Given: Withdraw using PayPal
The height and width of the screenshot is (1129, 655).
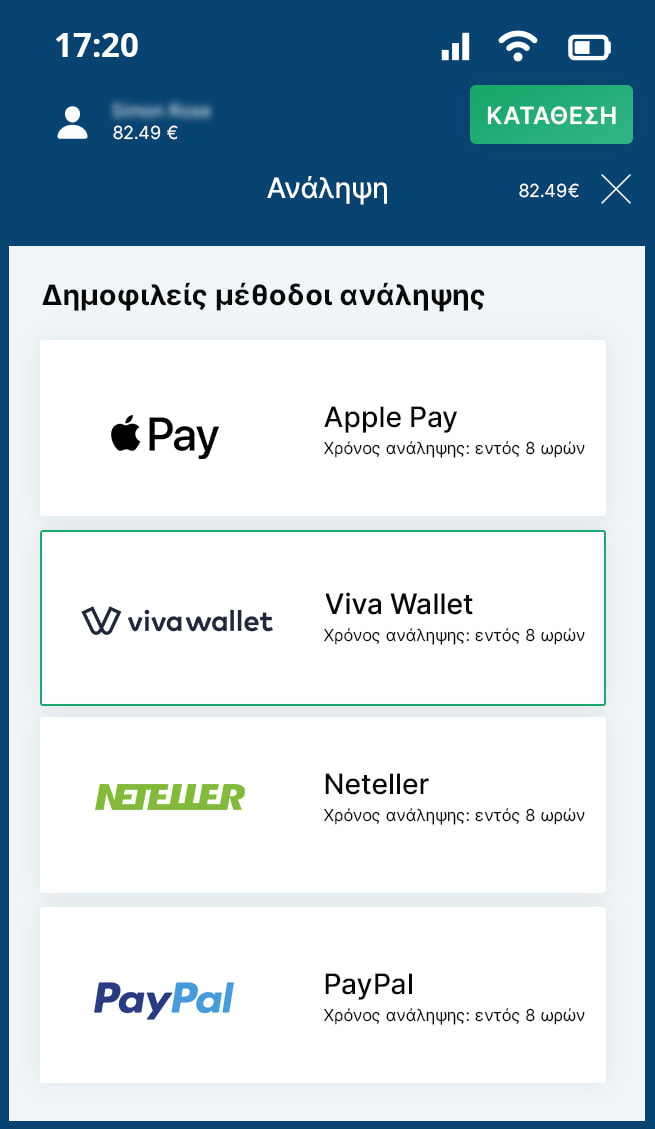Looking at the screenshot, I should [x=322, y=994].
